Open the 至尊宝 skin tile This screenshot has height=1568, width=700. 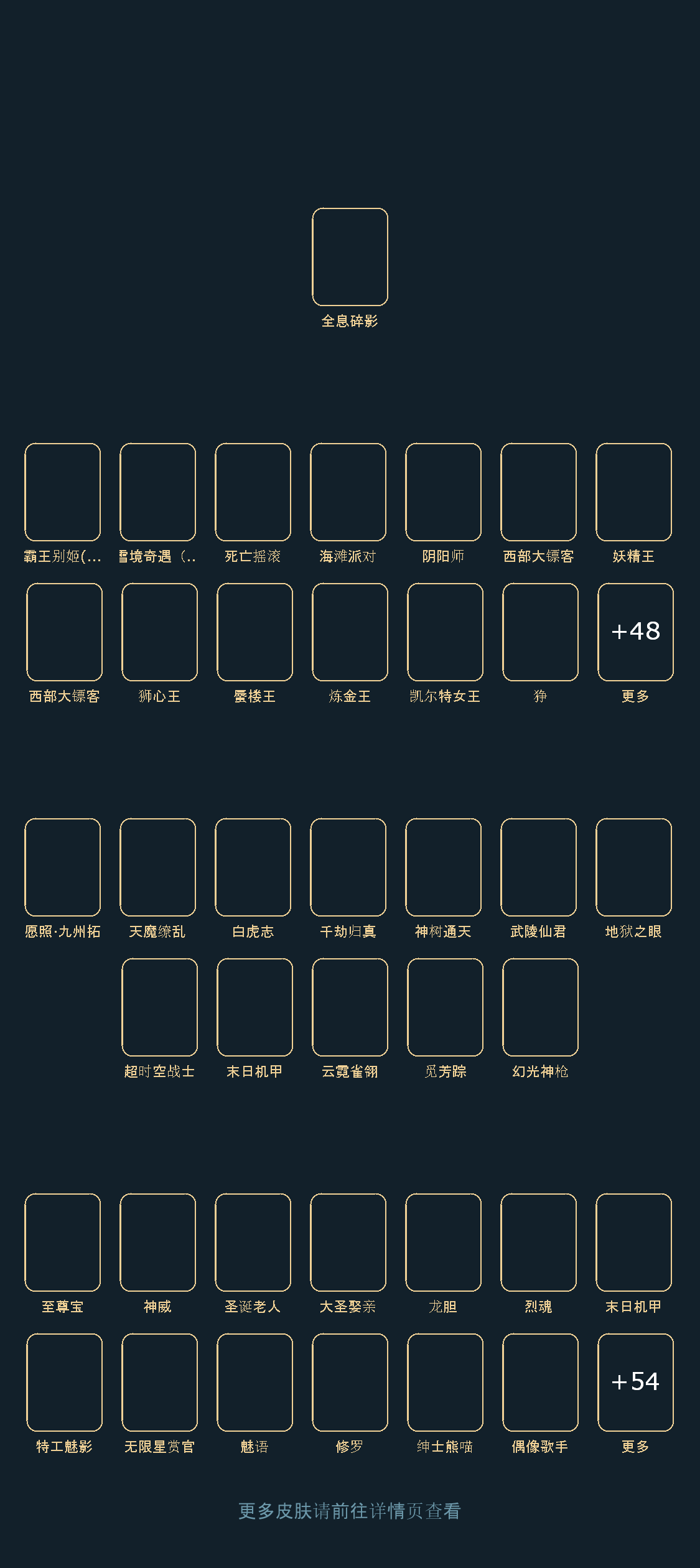point(62,1243)
